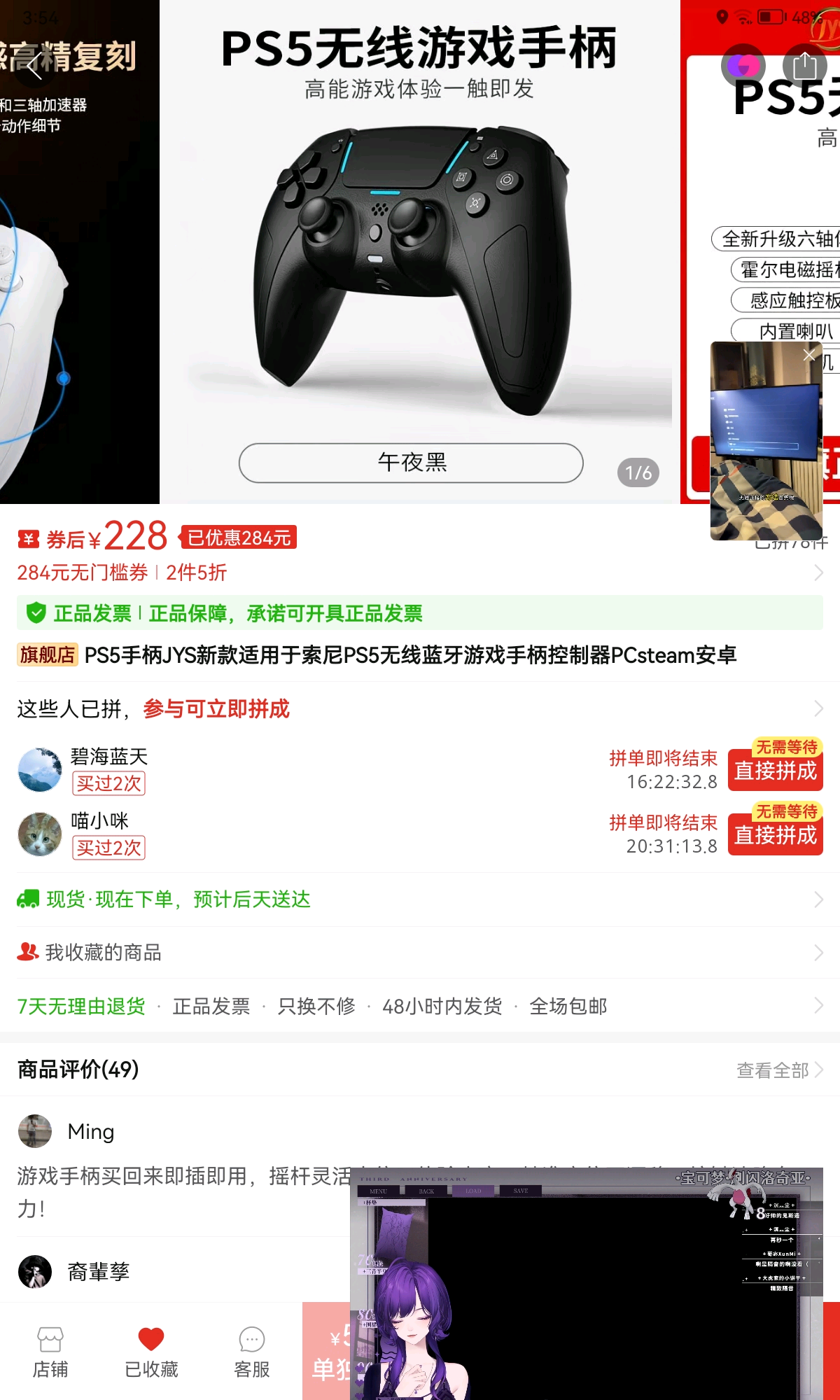Open 我收藏的商品 row
The width and height of the screenshot is (840, 1400).
coord(420,952)
